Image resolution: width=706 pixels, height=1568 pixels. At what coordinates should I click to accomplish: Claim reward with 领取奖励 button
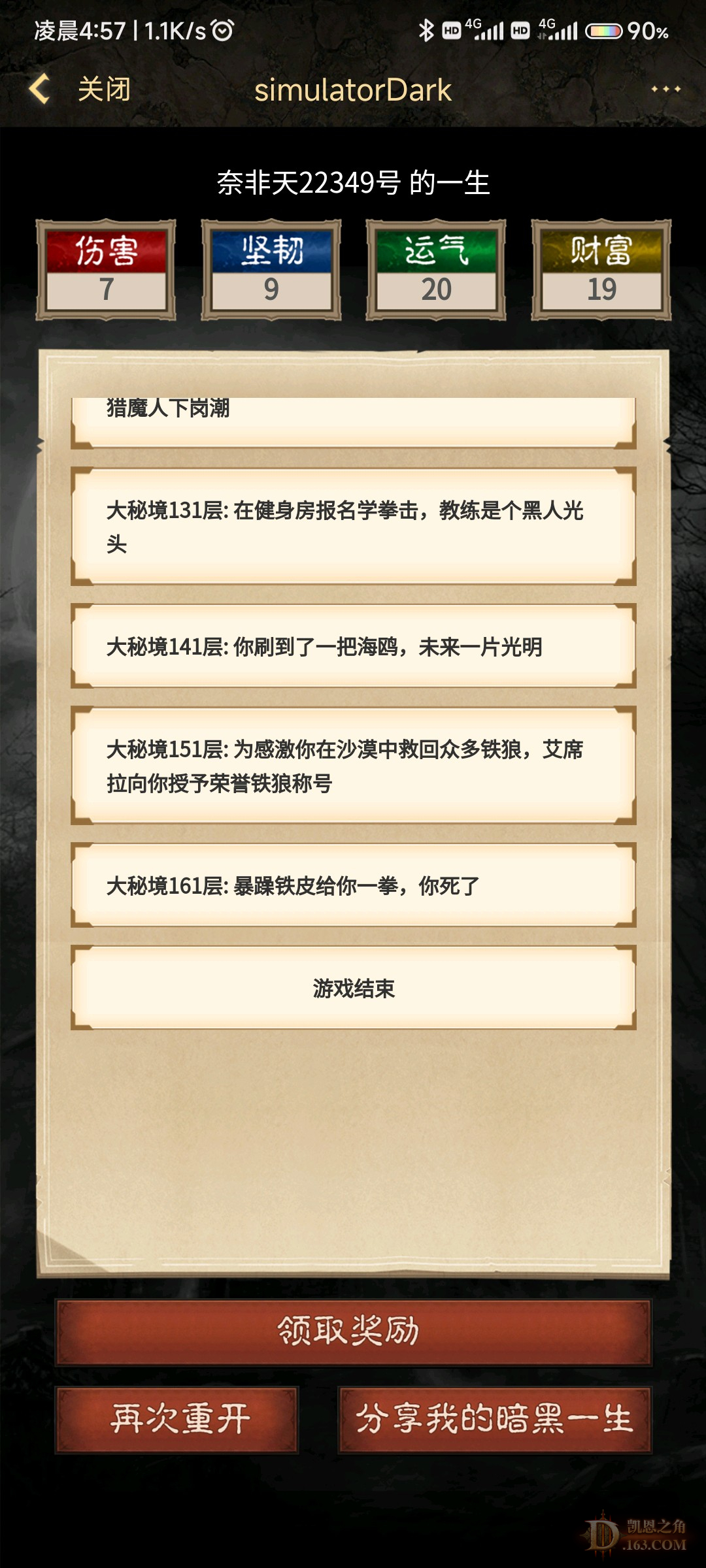coord(353,1331)
